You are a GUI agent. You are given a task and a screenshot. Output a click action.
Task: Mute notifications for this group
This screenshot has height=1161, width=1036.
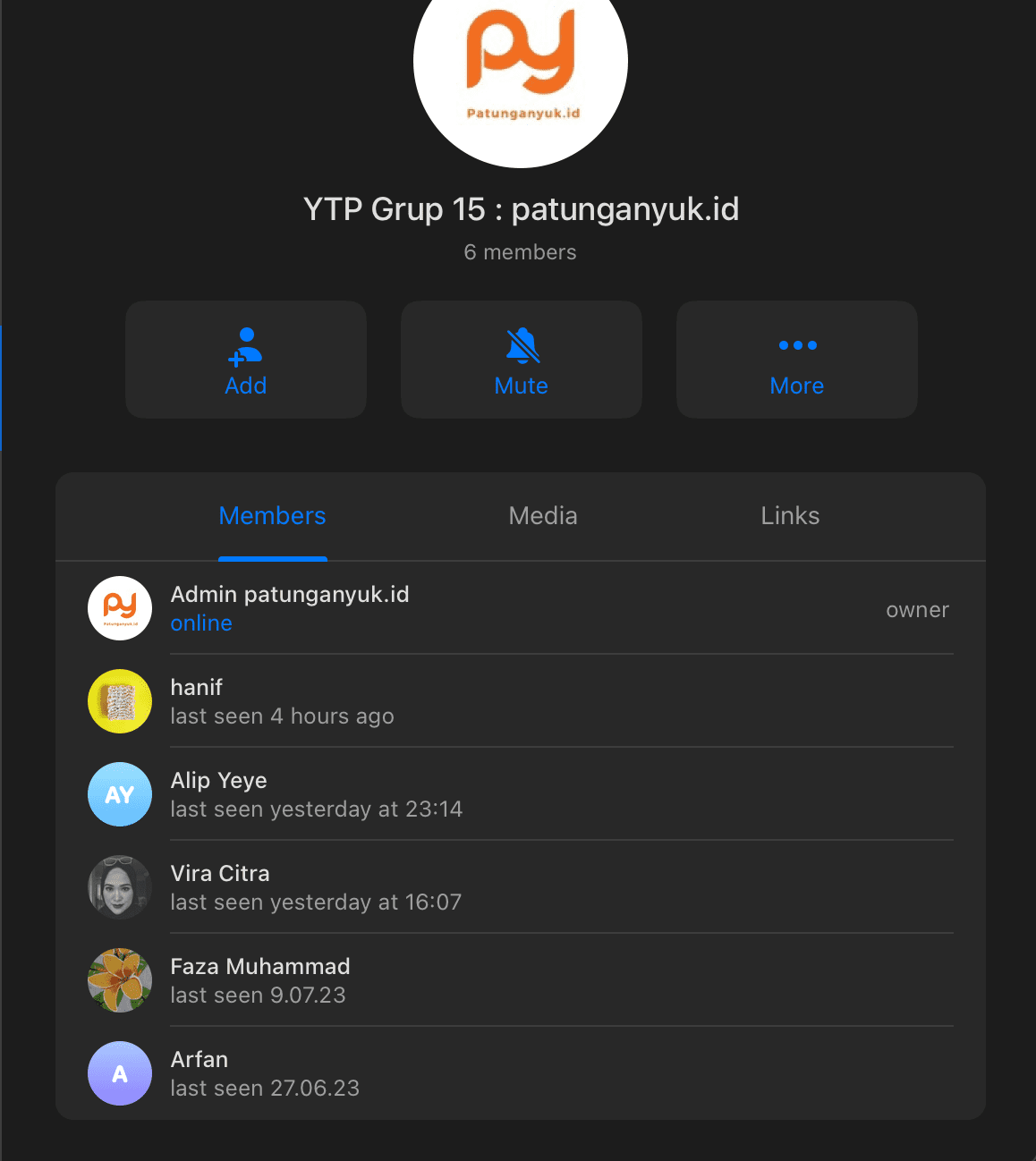point(522,360)
